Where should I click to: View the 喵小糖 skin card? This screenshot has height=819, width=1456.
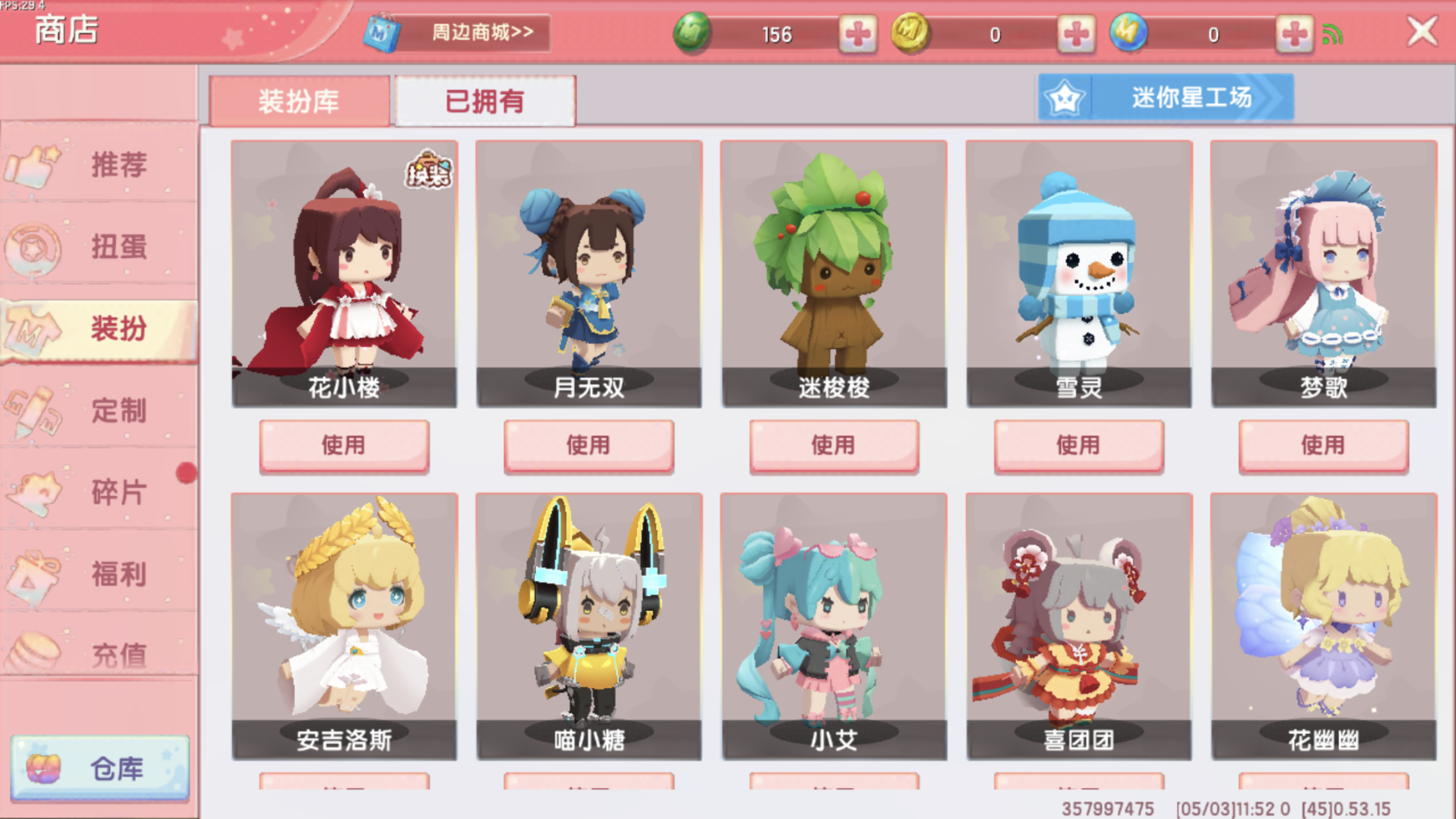point(589,625)
